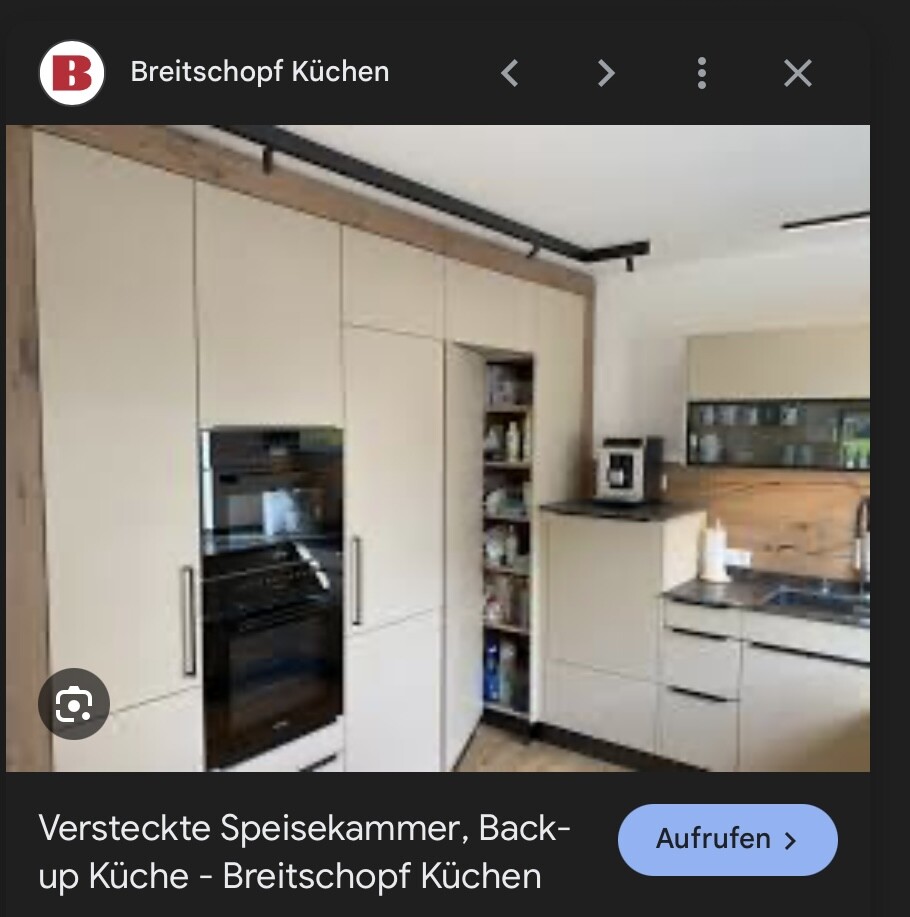Go to the previous image
The width and height of the screenshot is (910, 917).
510,73
